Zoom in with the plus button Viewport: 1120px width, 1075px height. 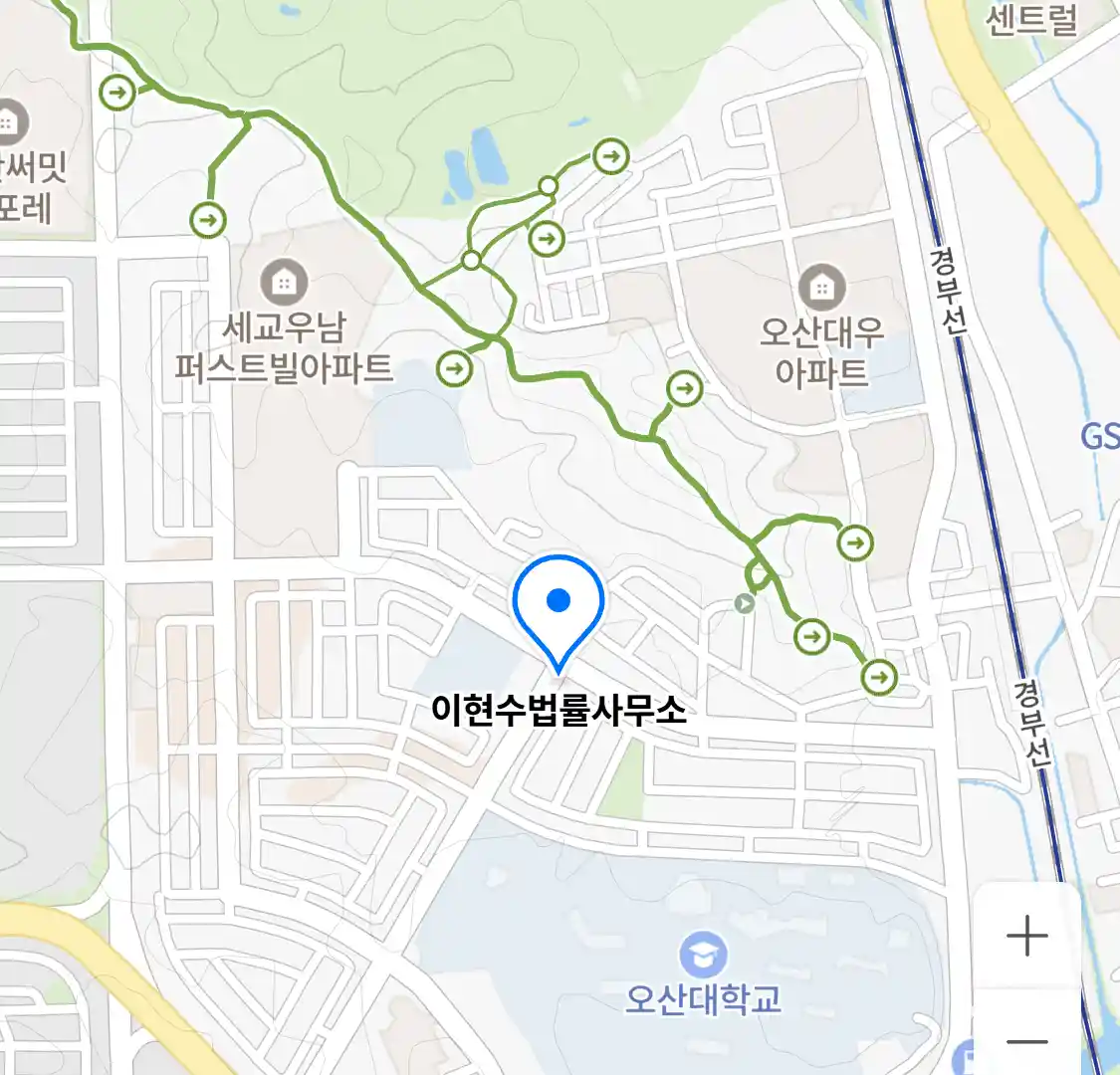(x=1026, y=936)
